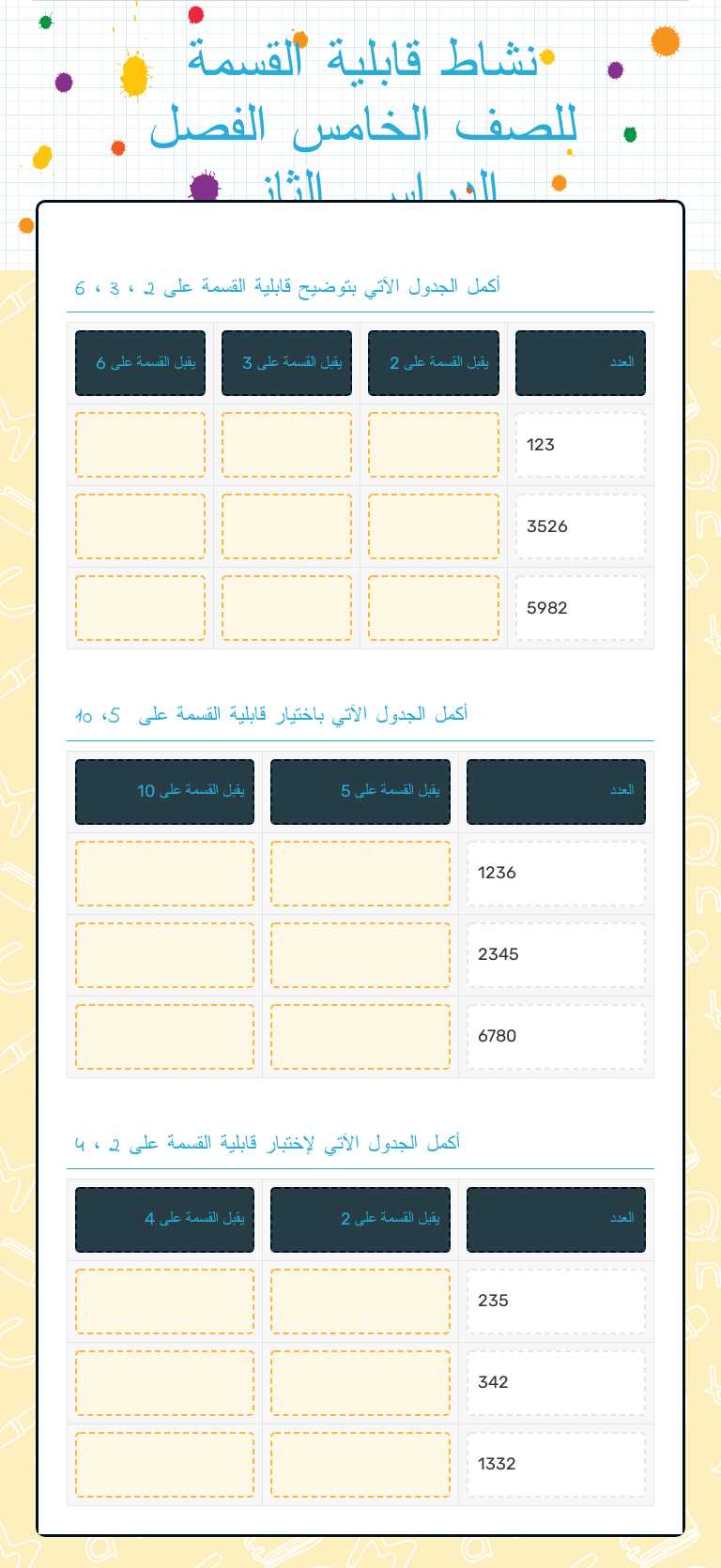Click the answer box for divisibility of 123 by 3
This screenshot has width=721, height=1568.
[x=285, y=444]
